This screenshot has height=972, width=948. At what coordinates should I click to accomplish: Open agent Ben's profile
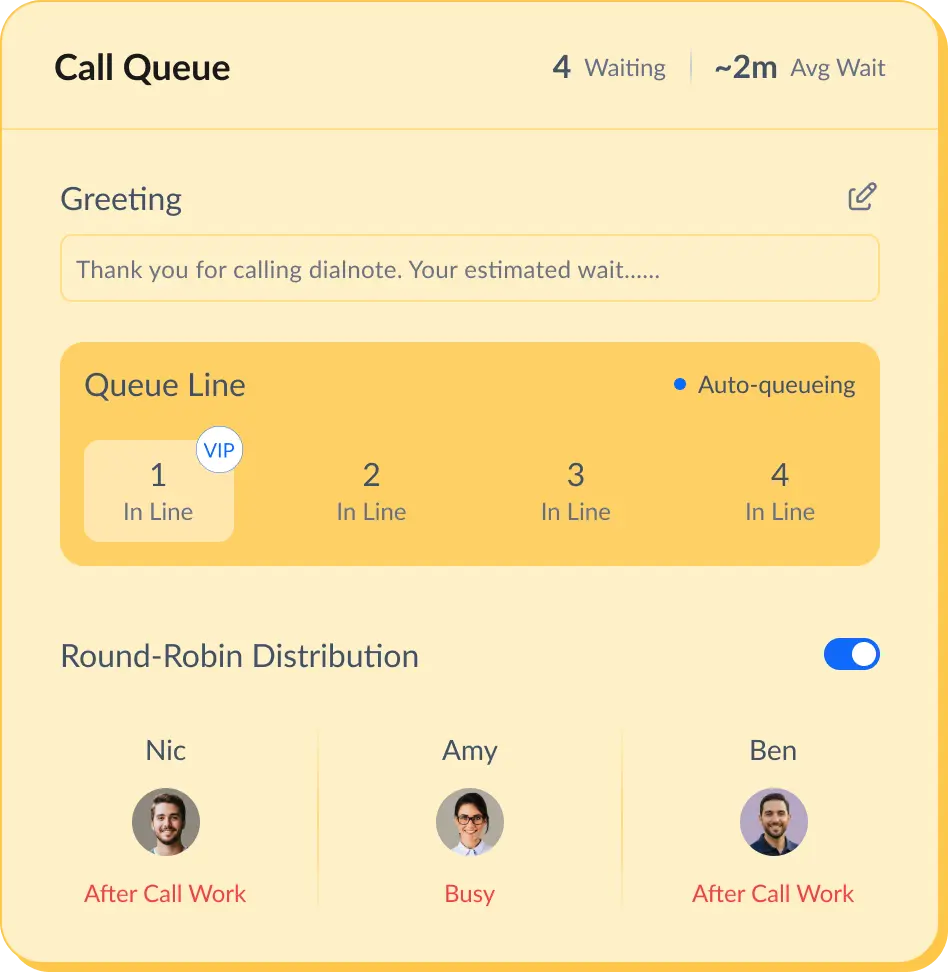click(773, 822)
